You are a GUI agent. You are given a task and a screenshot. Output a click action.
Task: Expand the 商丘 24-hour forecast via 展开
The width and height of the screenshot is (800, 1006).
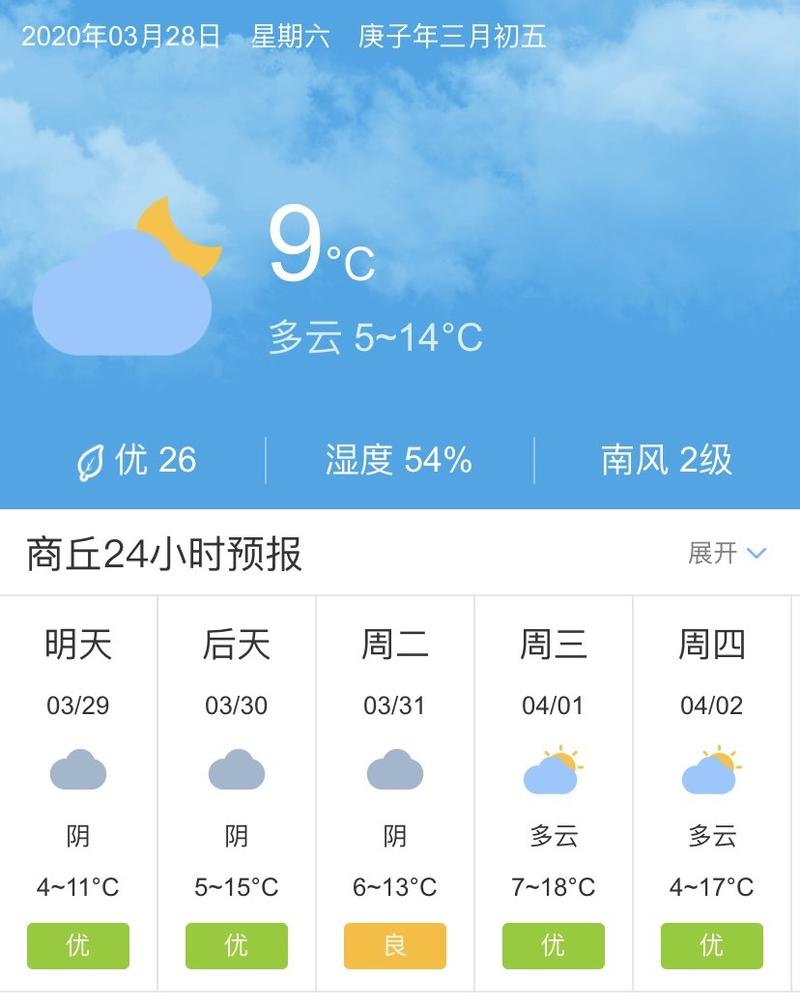pos(727,553)
